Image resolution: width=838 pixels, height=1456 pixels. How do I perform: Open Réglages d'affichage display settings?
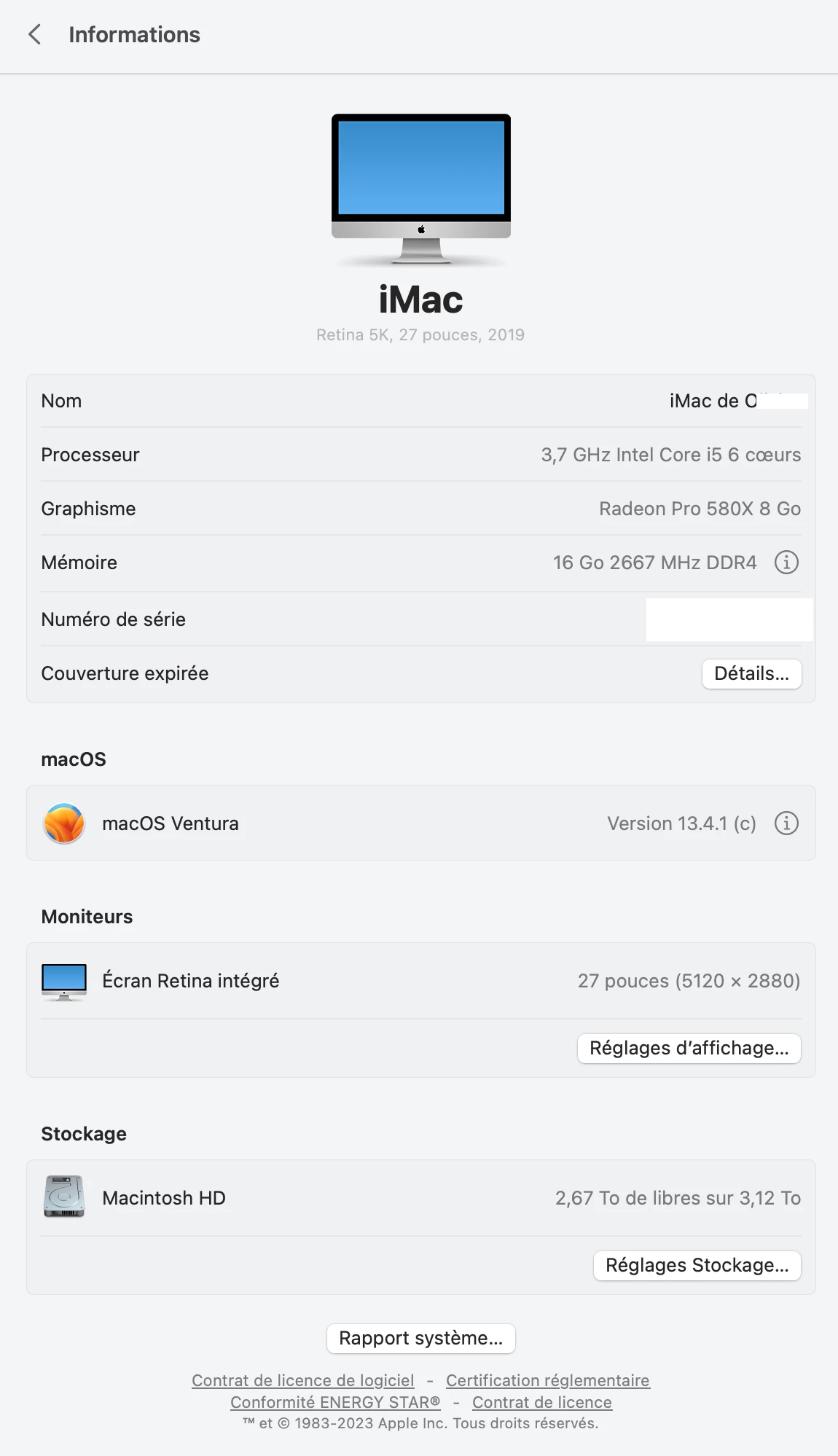point(689,1048)
